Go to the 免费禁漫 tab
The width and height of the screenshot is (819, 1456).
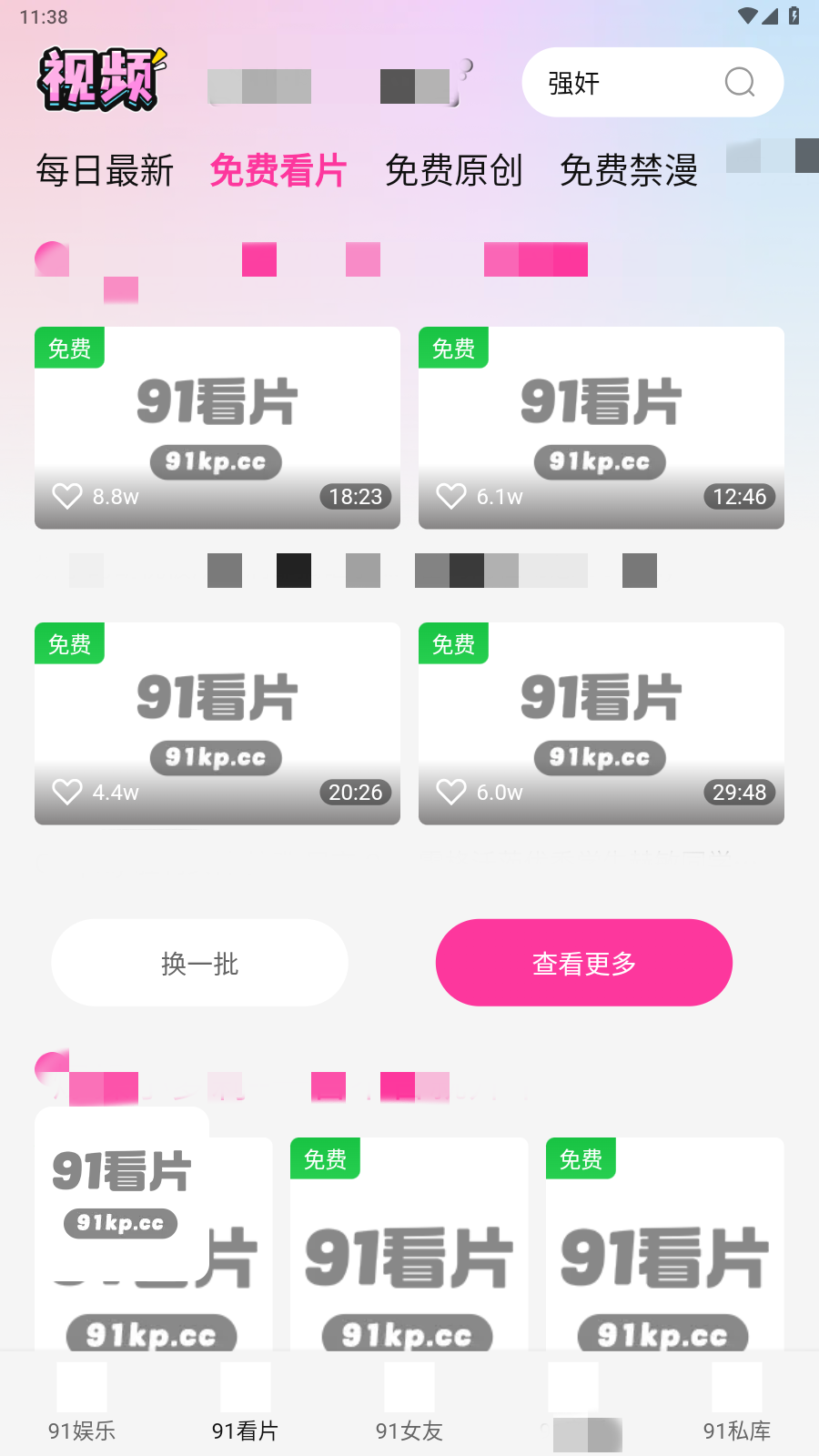tap(629, 171)
